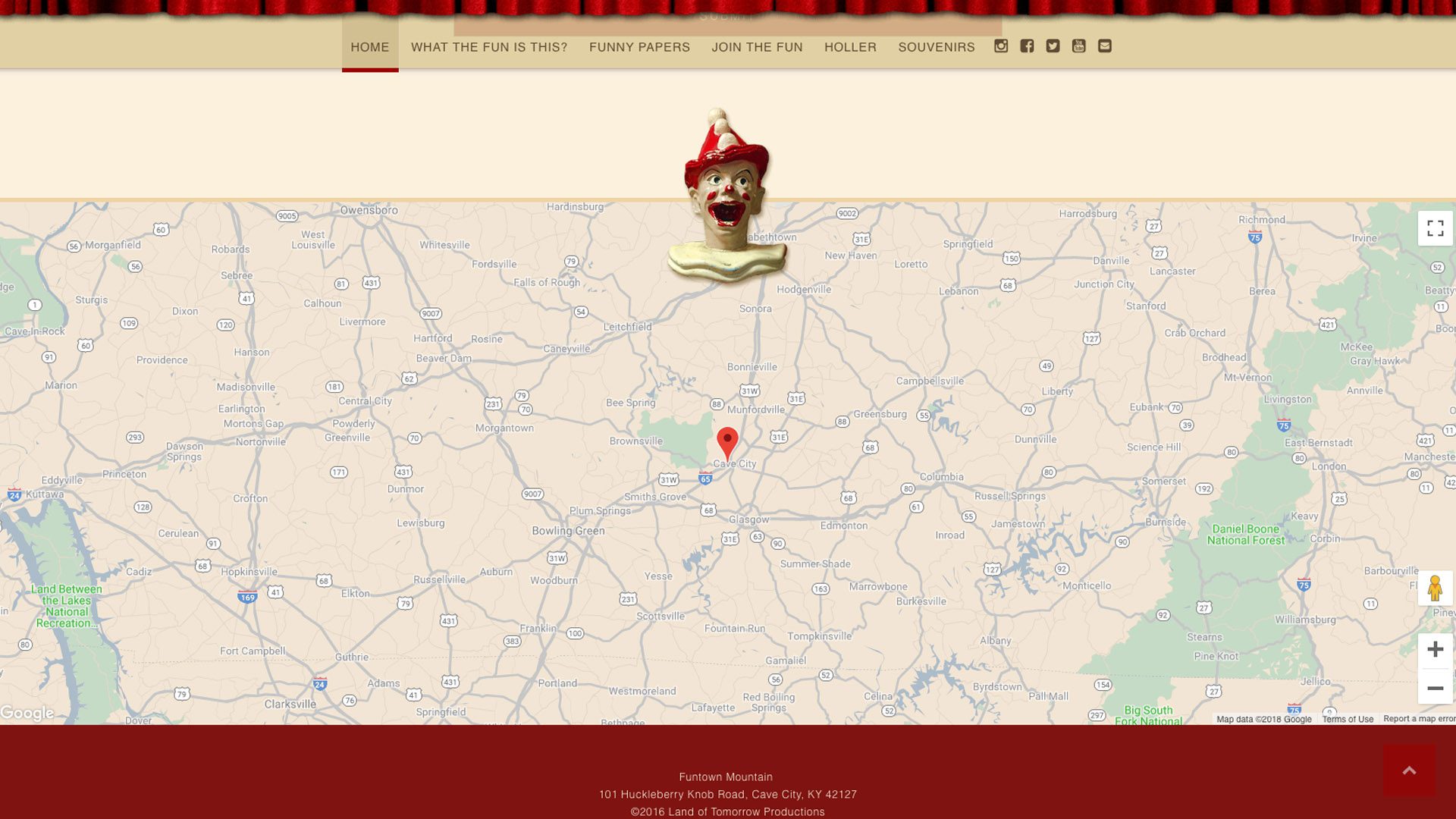The height and width of the screenshot is (819, 1456).
Task: Open the Funny Papers page
Action: coord(639,47)
